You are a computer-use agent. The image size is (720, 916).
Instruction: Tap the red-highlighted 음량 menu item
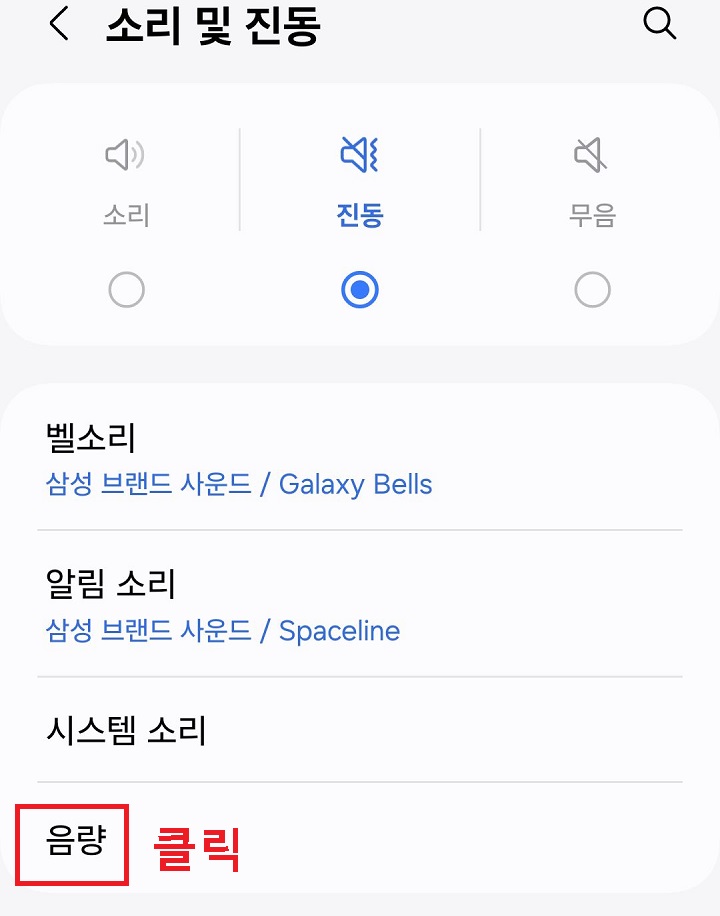coord(72,845)
